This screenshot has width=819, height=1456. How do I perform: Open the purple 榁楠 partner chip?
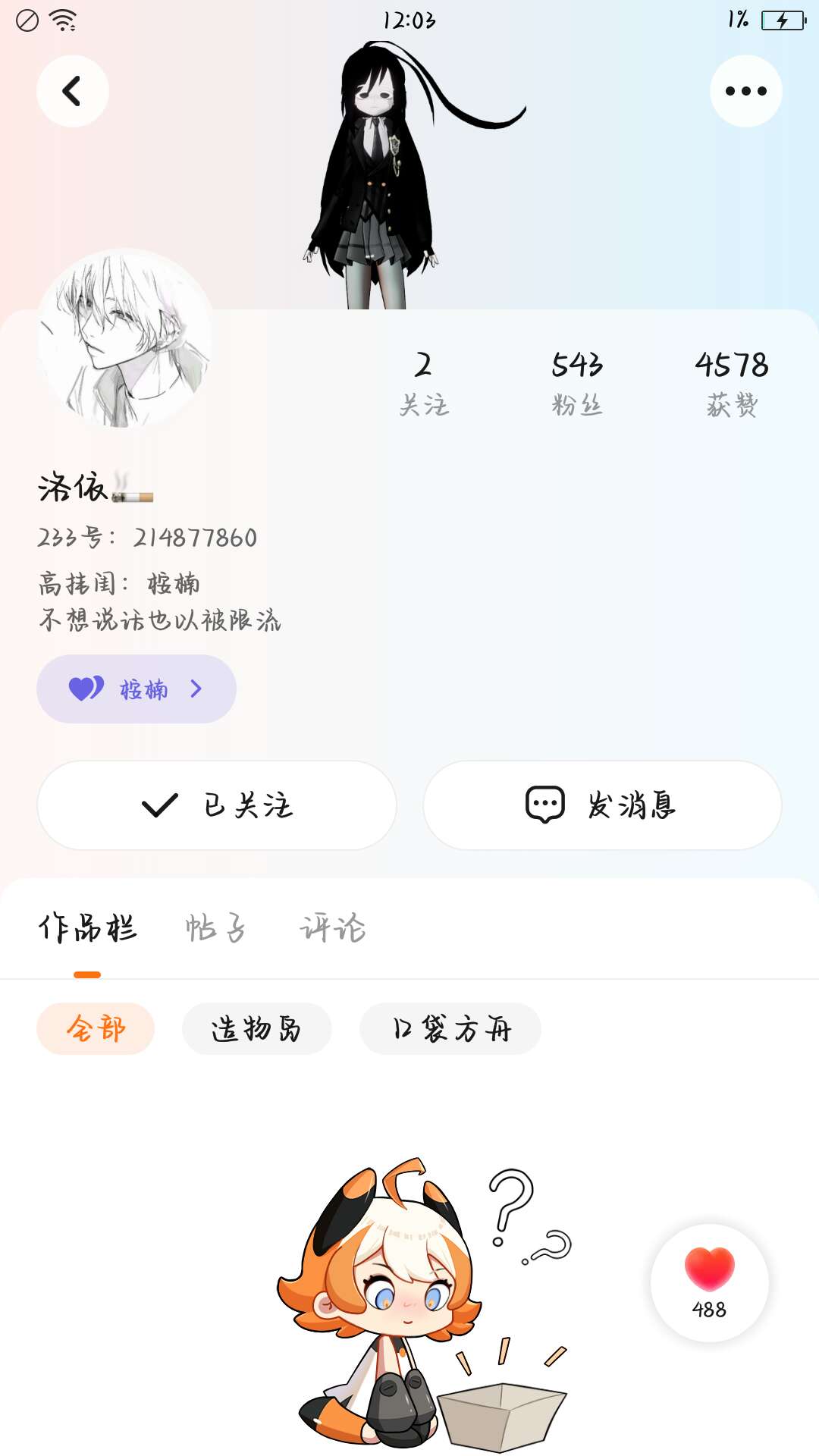pos(136,689)
